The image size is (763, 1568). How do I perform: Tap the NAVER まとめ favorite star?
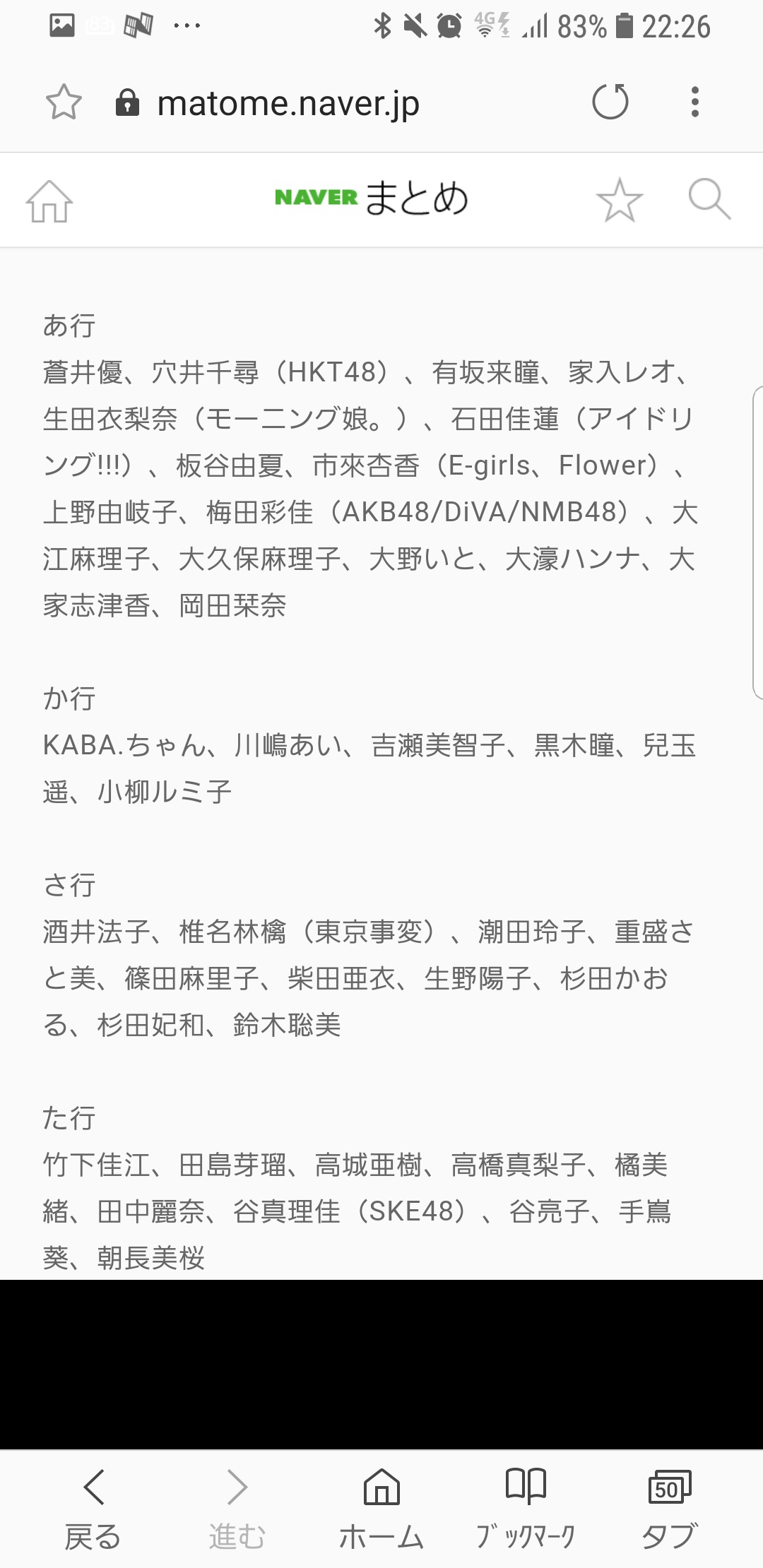[x=620, y=201]
